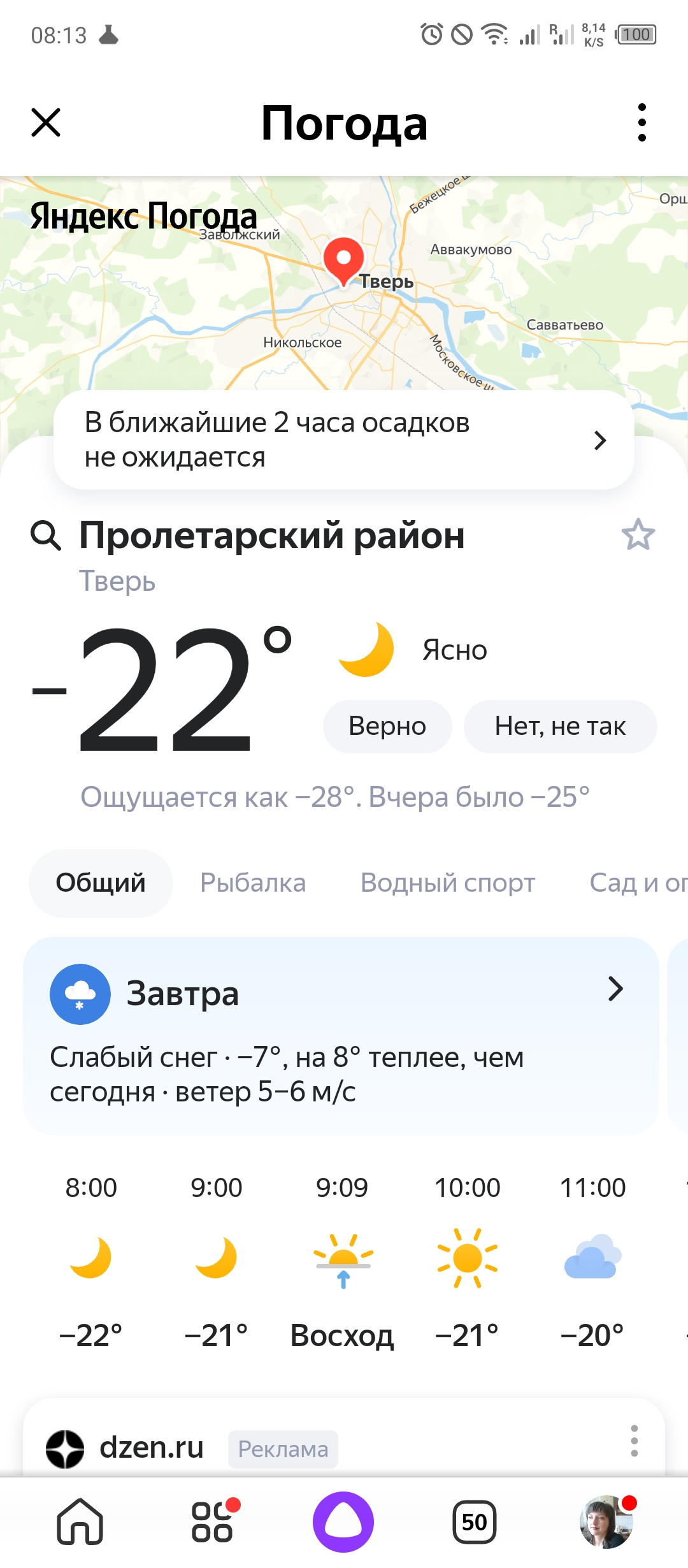Close the Погода page
This screenshot has width=688, height=1568.
pyautogui.click(x=46, y=122)
